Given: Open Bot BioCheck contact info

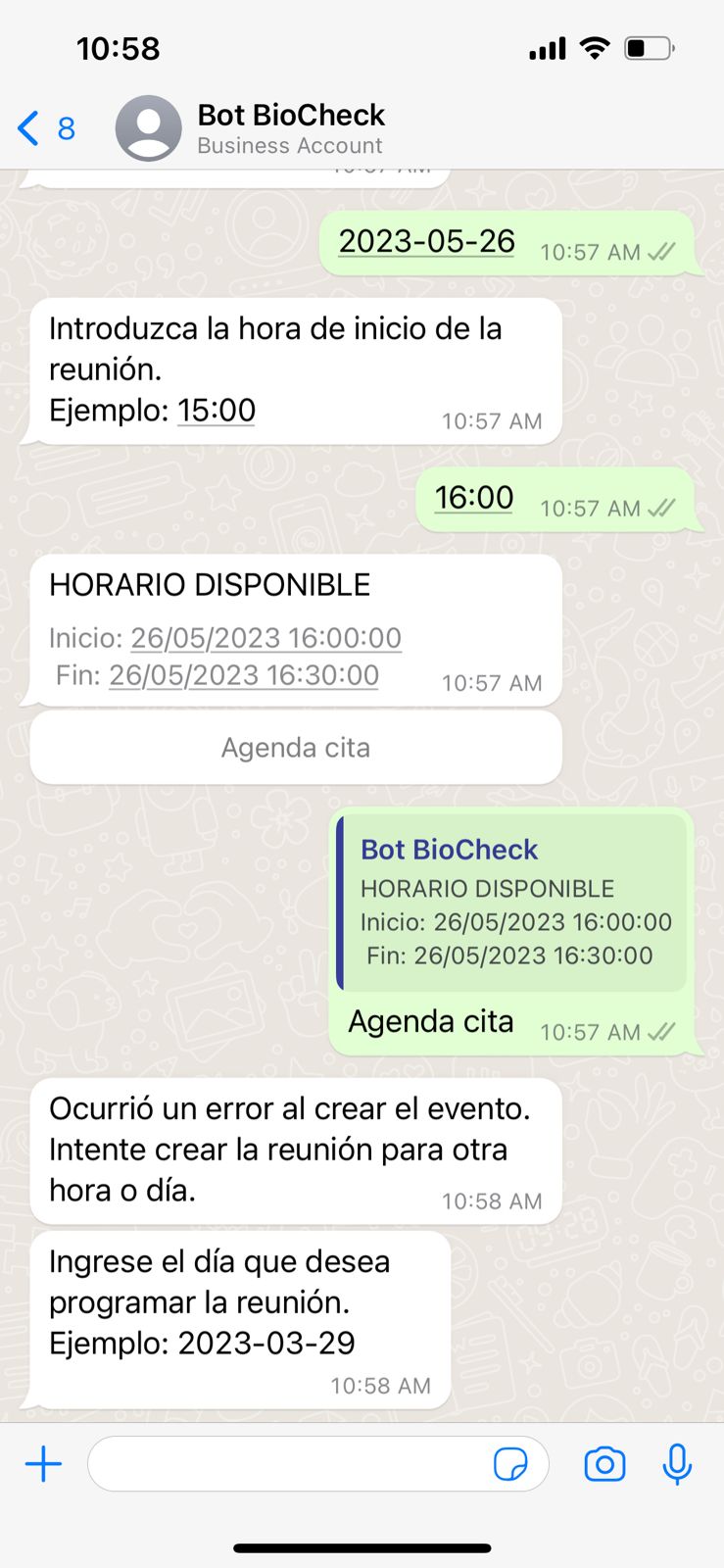Looking at the screenshot, I should pyautogui.click(x=290, y=128).
